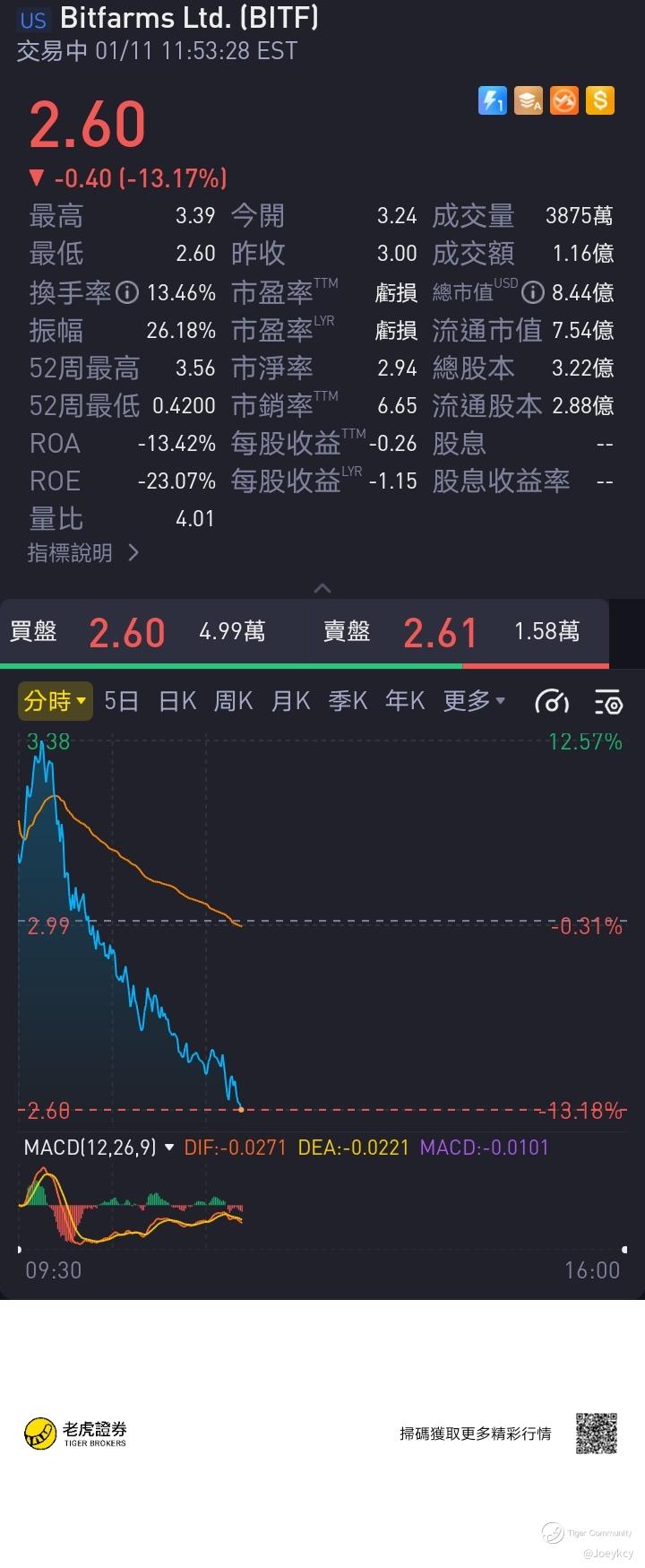The height and width of the screenshot is (1568, 645).
Task: Open the 更多 chart period dropdown
Action: coord(474,701)
